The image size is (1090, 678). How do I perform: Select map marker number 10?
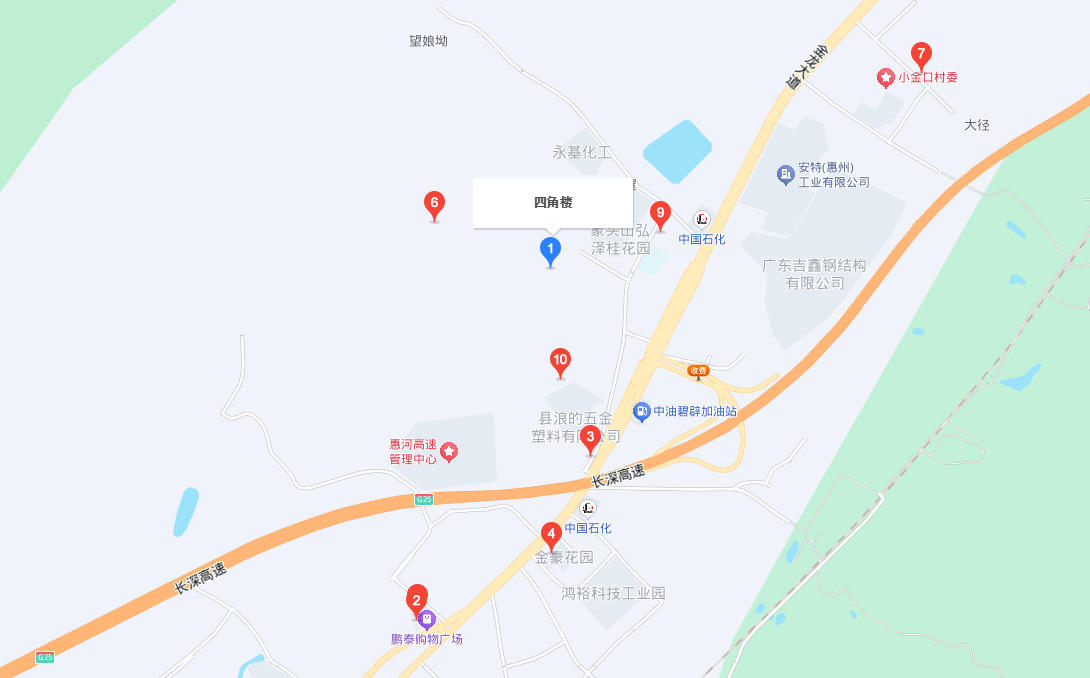(560, 361)
